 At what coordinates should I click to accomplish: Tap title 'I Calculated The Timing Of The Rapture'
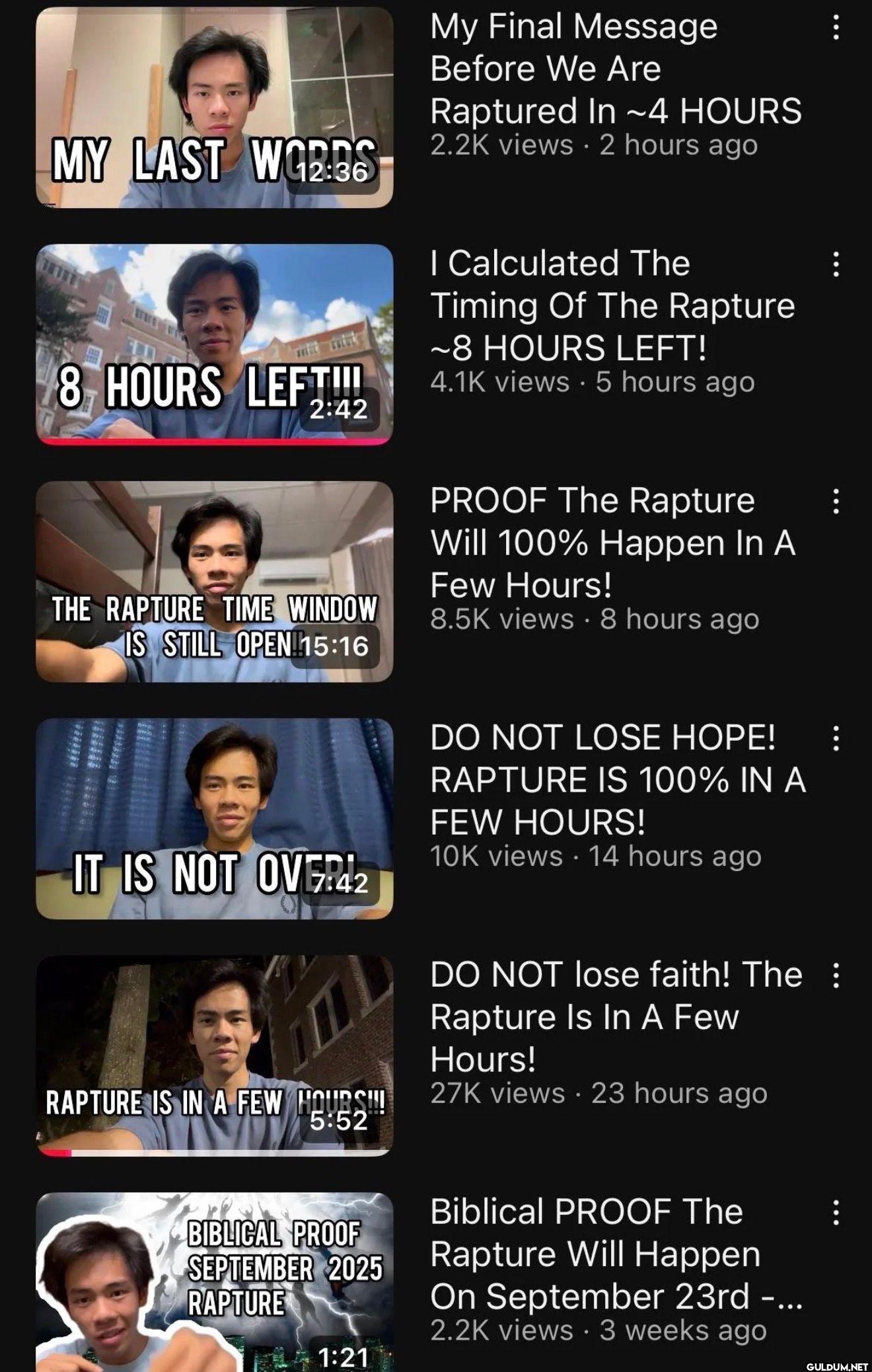(x=612, y=305)
